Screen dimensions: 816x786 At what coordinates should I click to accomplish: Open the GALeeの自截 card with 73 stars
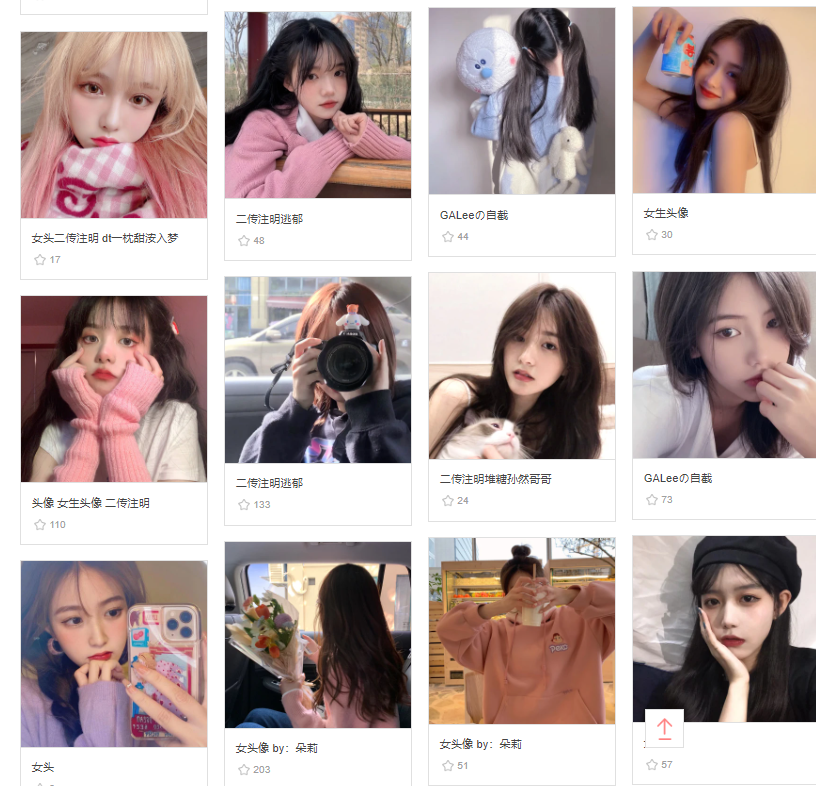point(724,366)
